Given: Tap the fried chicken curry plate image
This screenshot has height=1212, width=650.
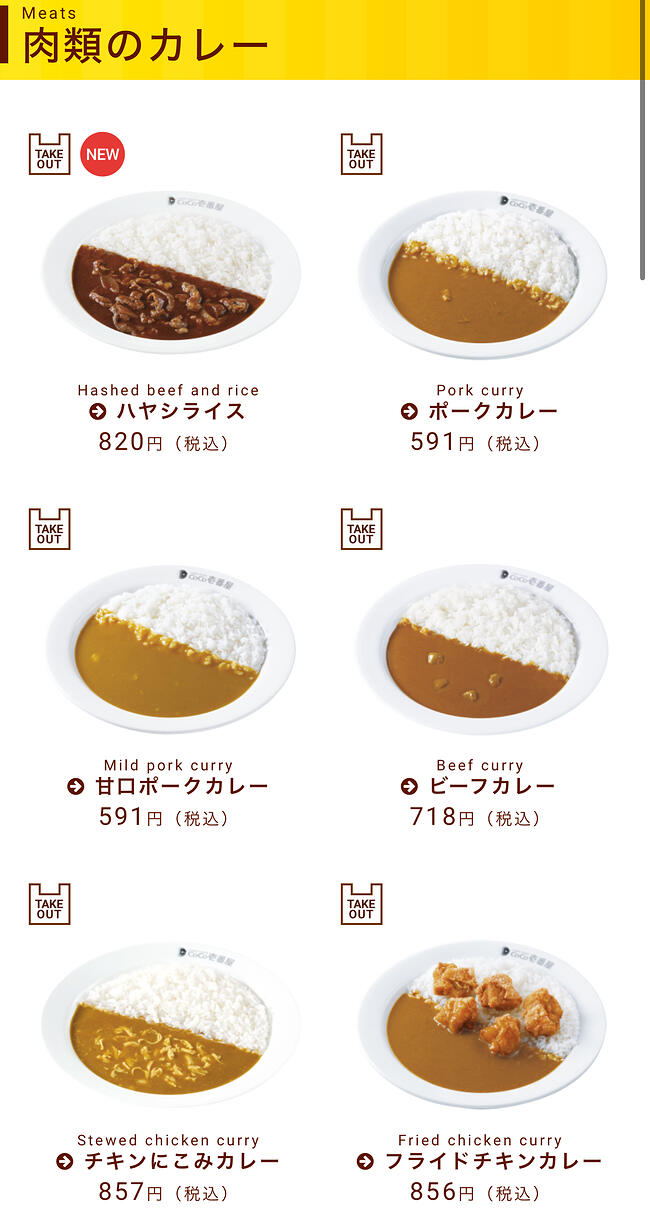Looking at the screenshot, I should click(x=482, y=1023).
